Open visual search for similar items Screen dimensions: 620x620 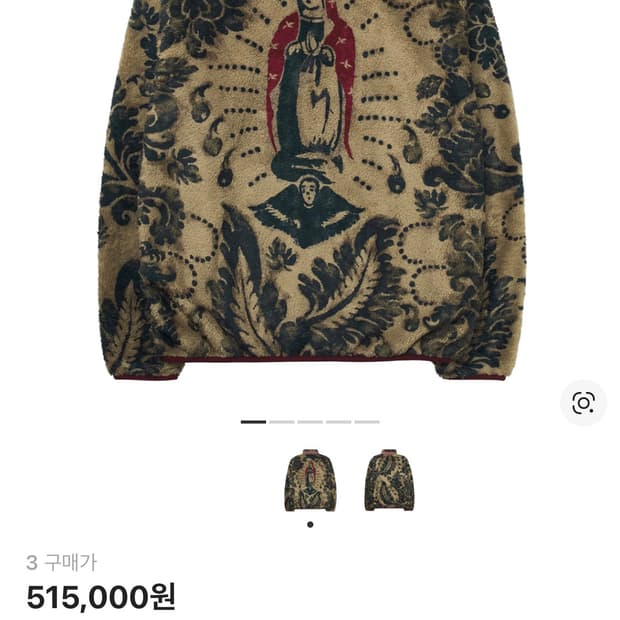point(583,403)
